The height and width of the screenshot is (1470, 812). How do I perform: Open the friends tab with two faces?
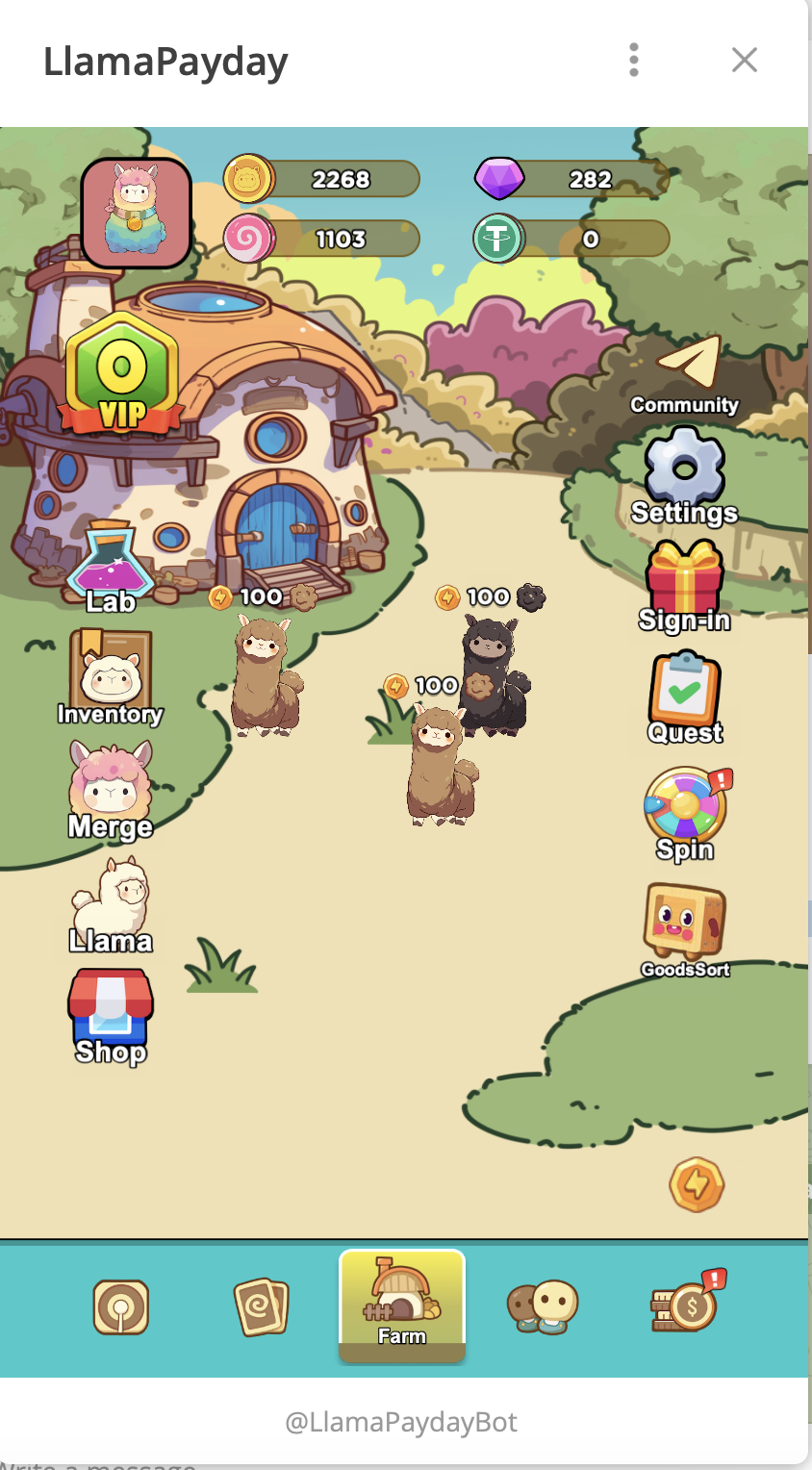pyautogui.click(x=543, y=1306)
